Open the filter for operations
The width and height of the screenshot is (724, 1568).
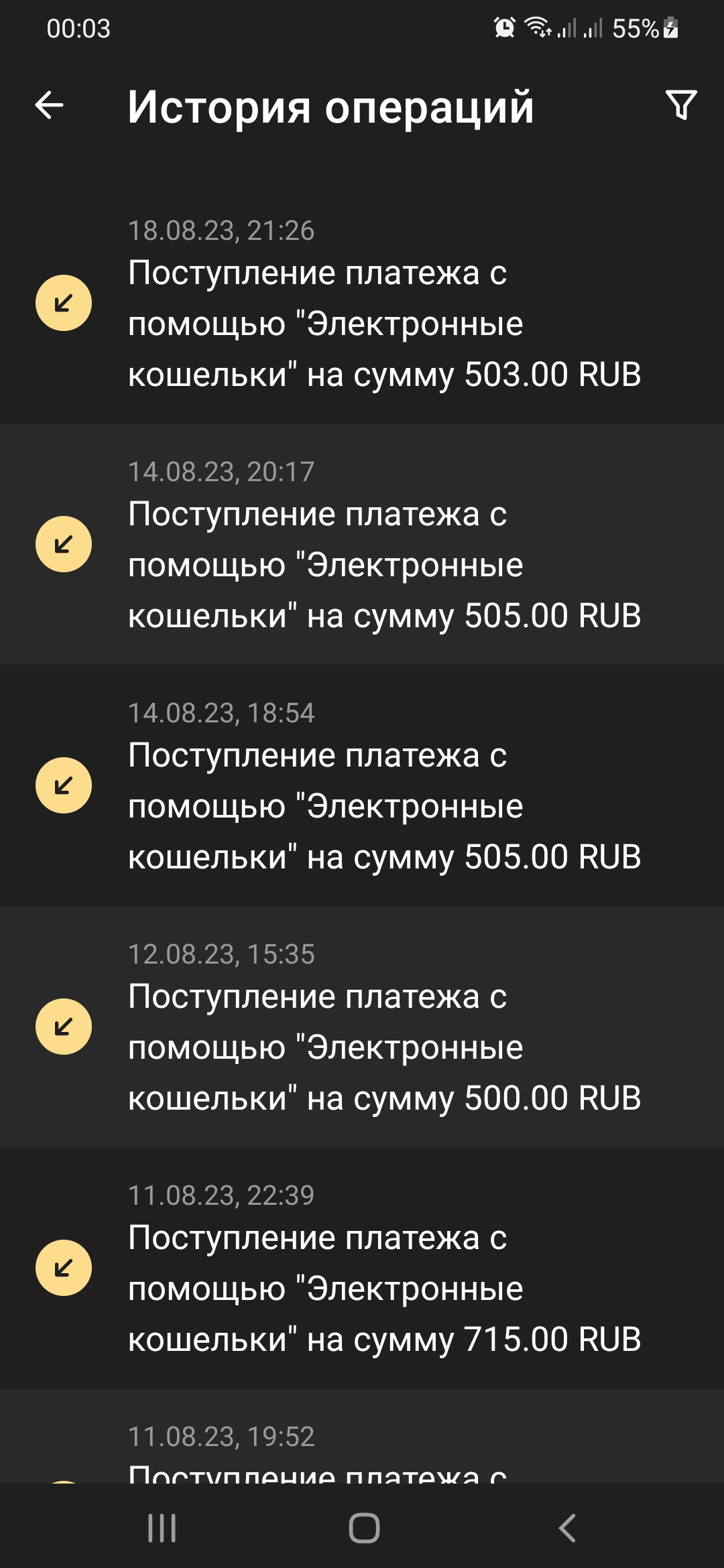click(x=681, y=105)
